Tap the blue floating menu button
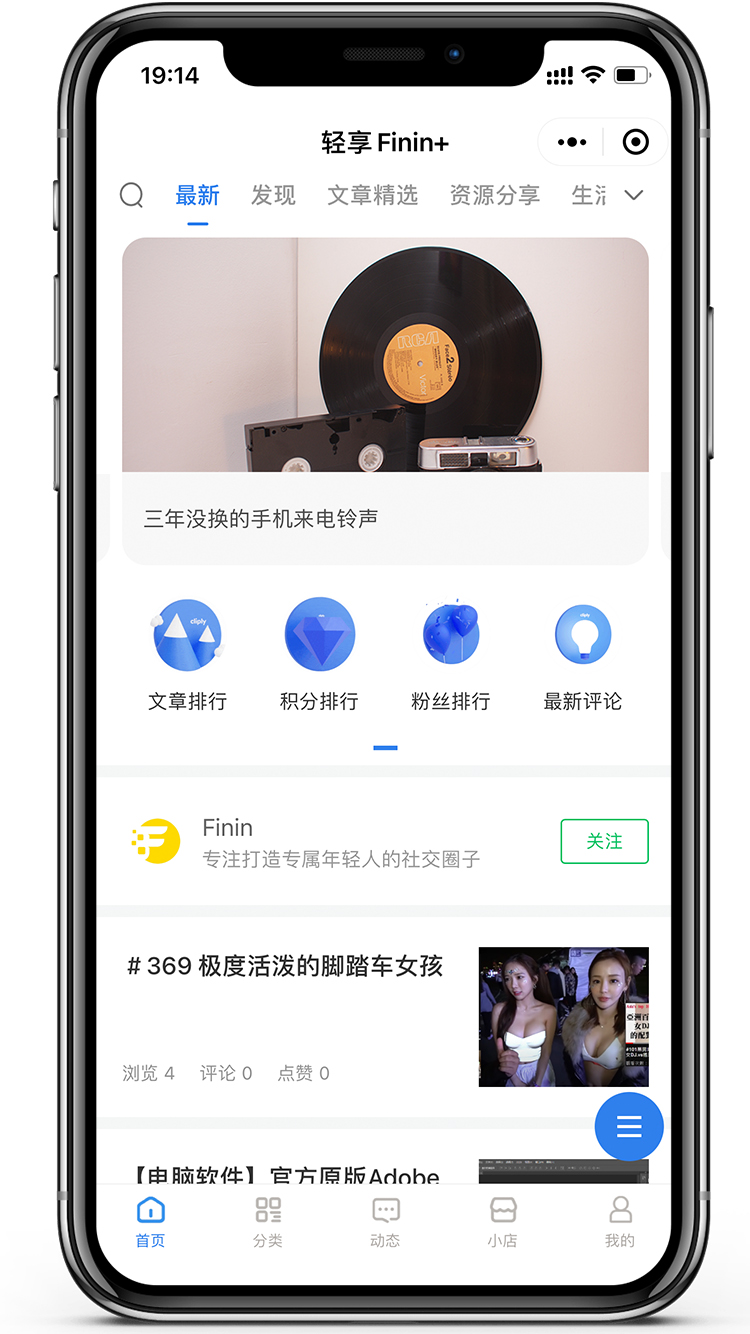 click(x=629, y=1127)
